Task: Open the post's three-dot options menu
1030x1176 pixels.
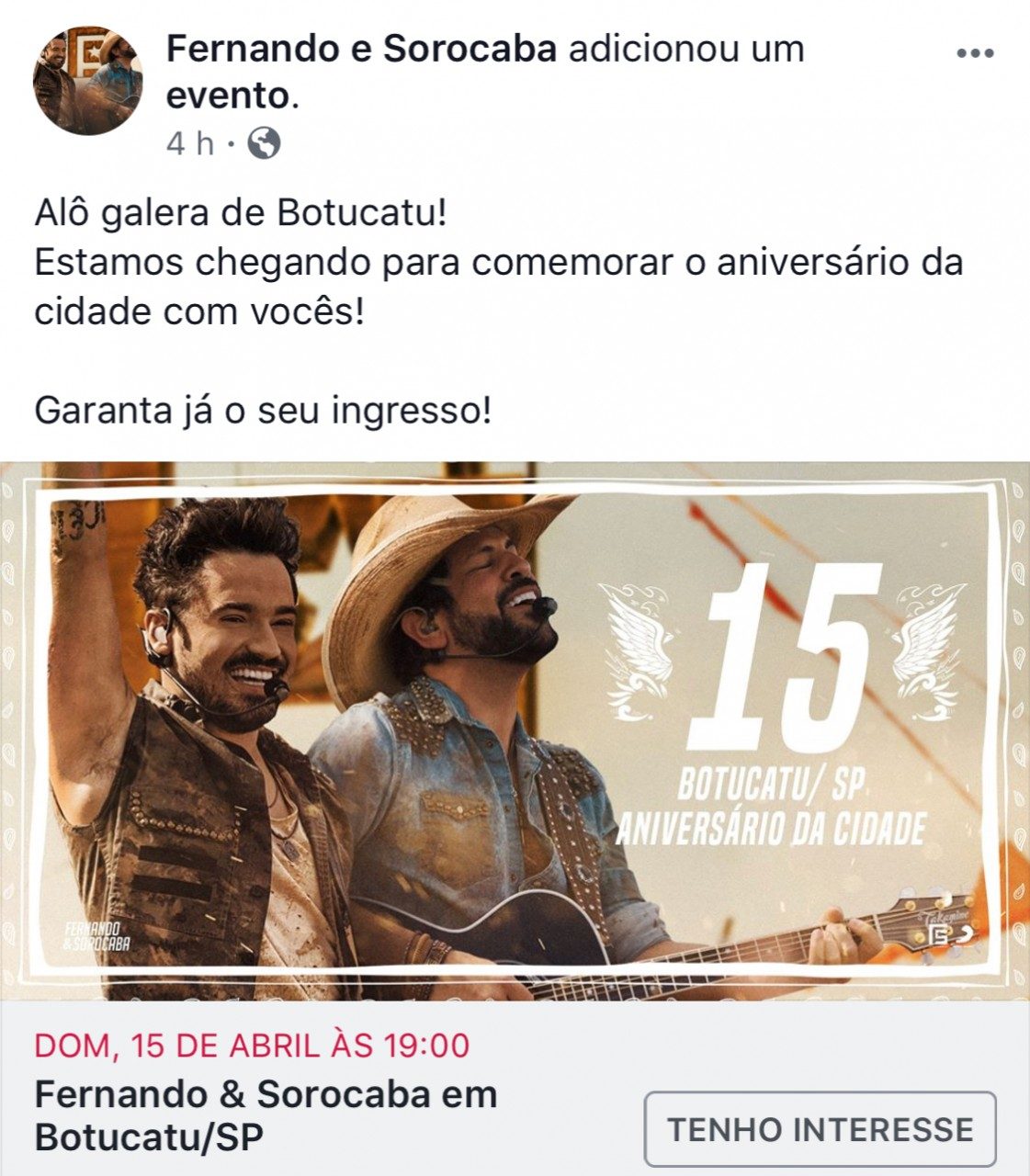Action: point(974,53)
